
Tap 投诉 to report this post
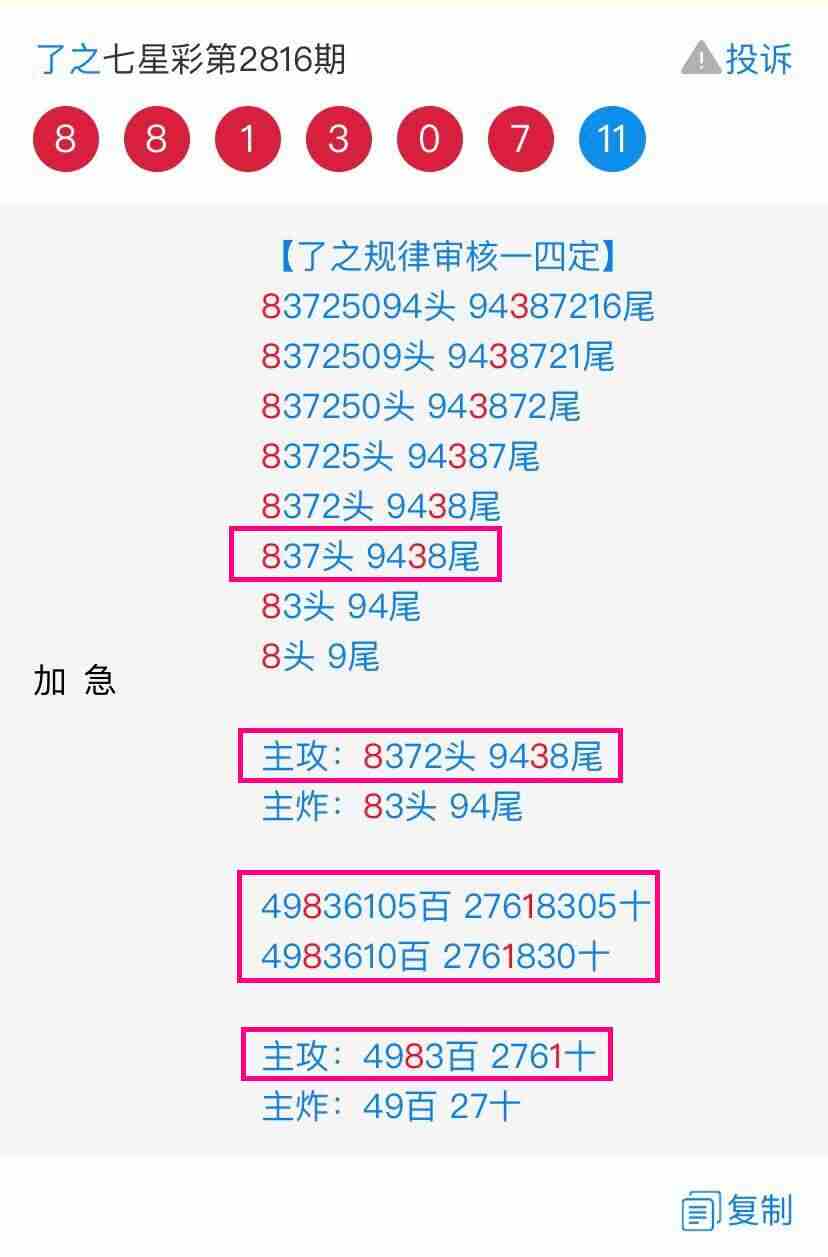click(x=737, y=59)
